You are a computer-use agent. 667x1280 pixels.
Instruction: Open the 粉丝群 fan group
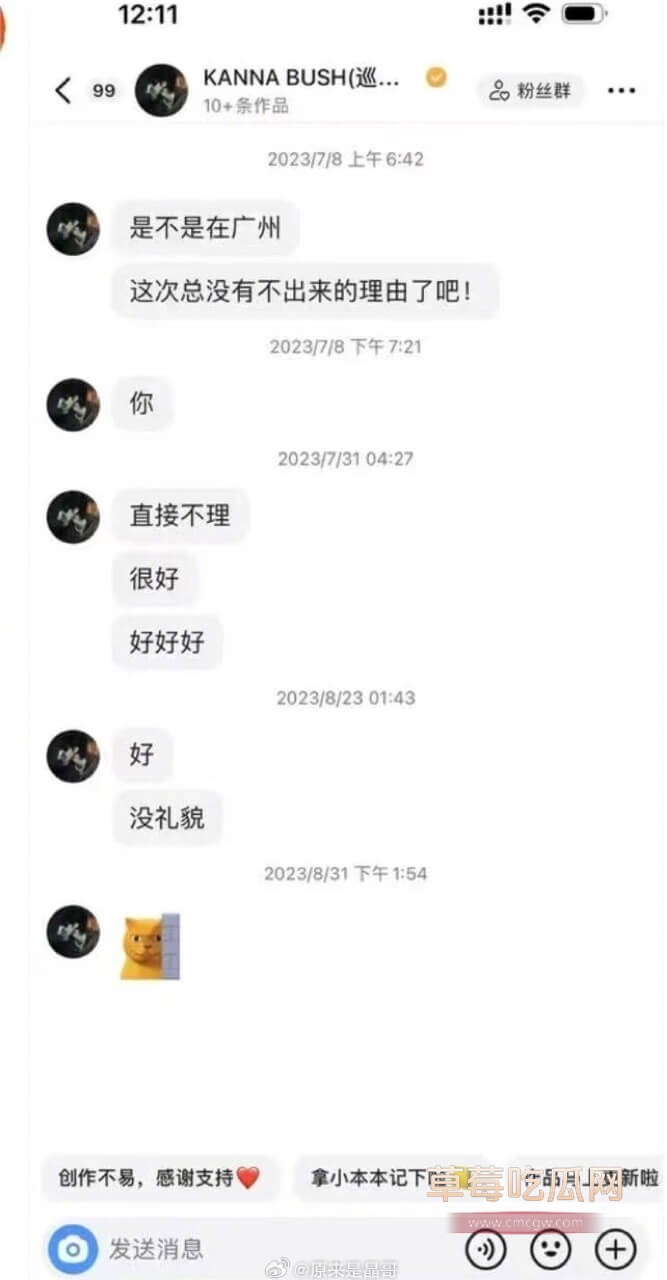[x=530, y=91]
